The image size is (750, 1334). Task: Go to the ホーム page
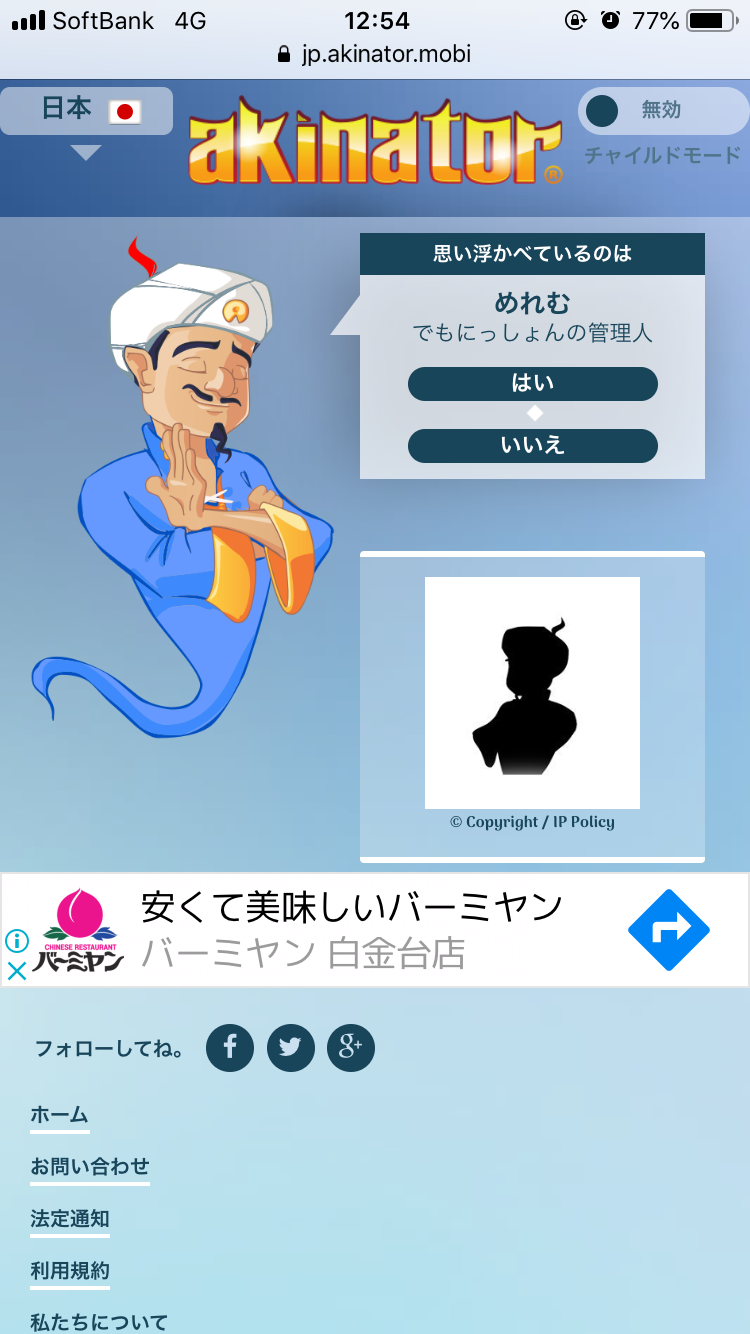59,1114
